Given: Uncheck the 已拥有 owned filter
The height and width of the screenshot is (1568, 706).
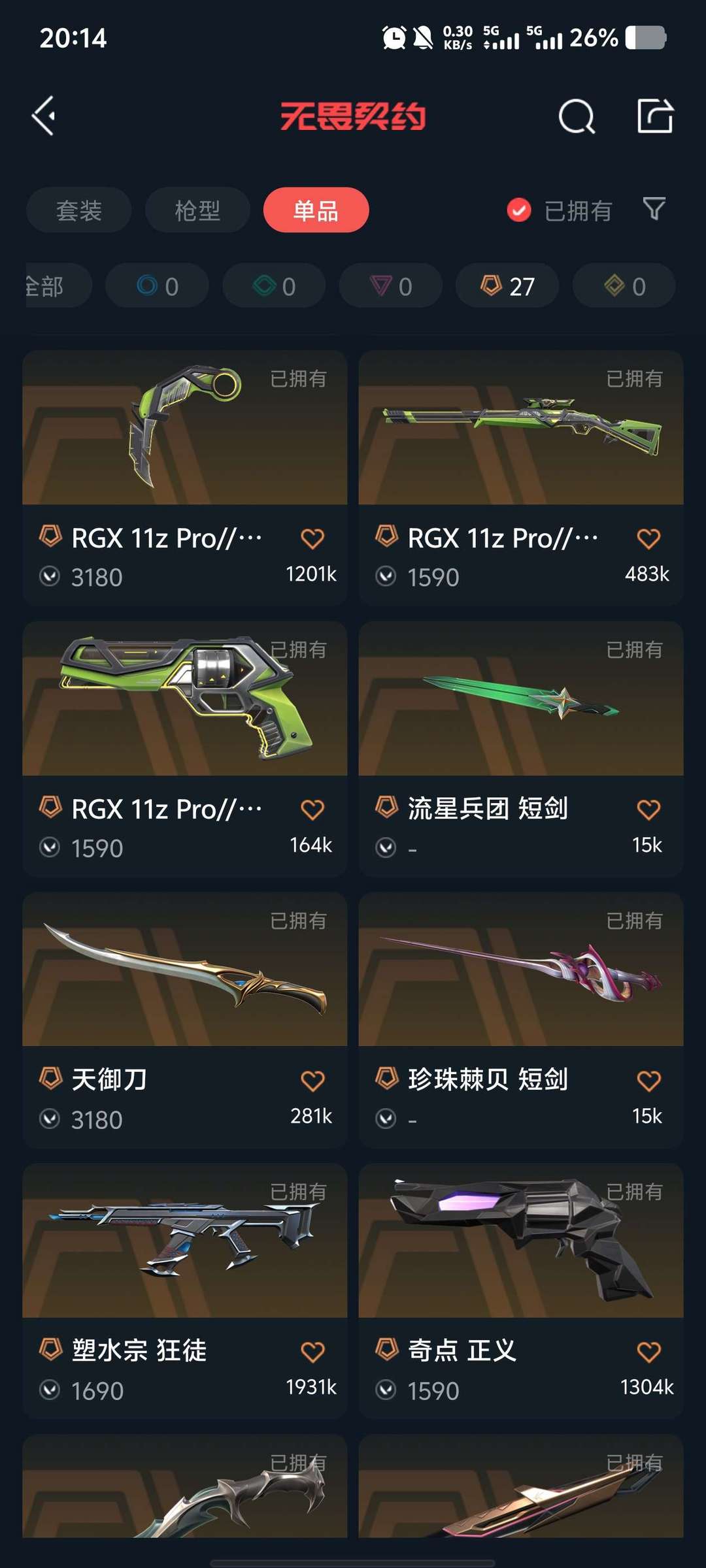Looking at the screenshot, I should pos(518,210).
